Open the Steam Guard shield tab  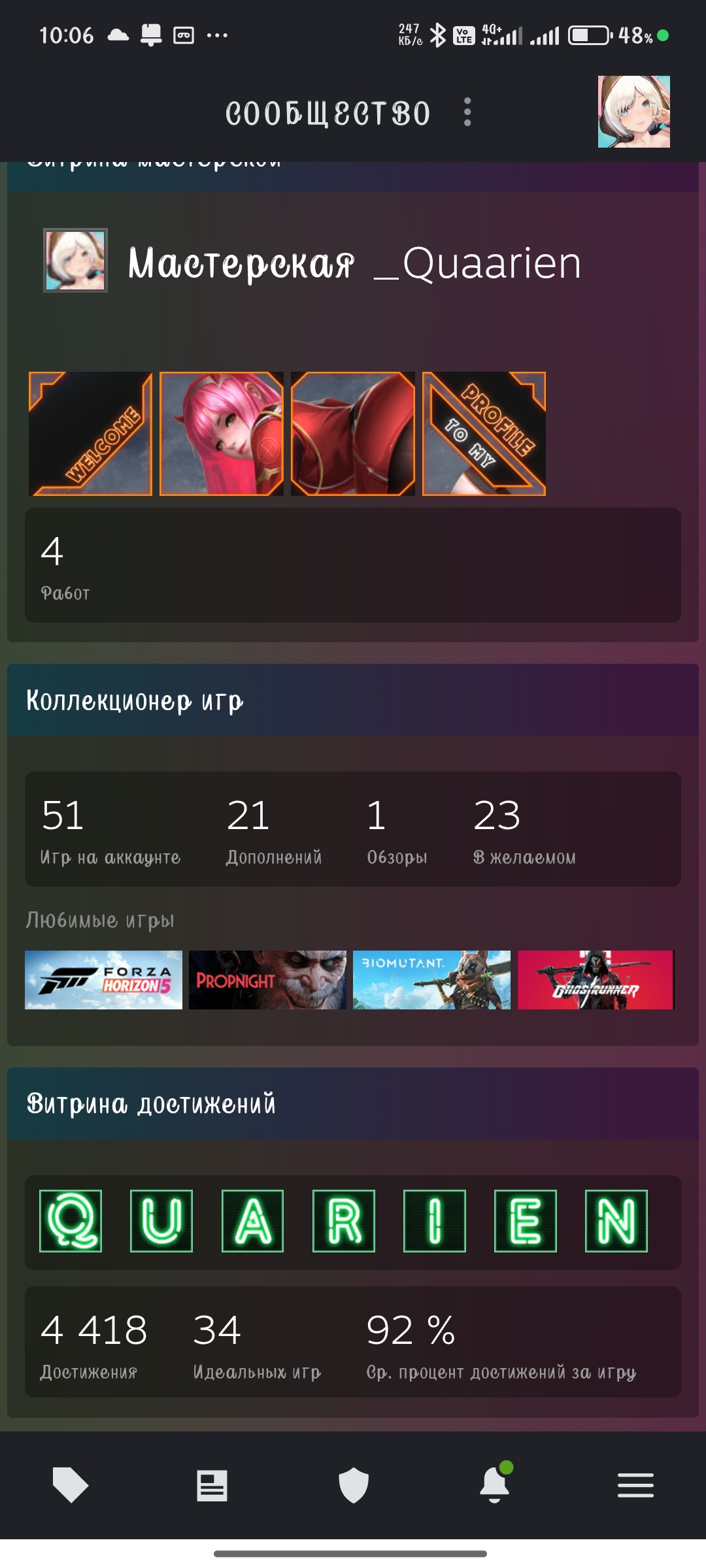[353, 1486]
